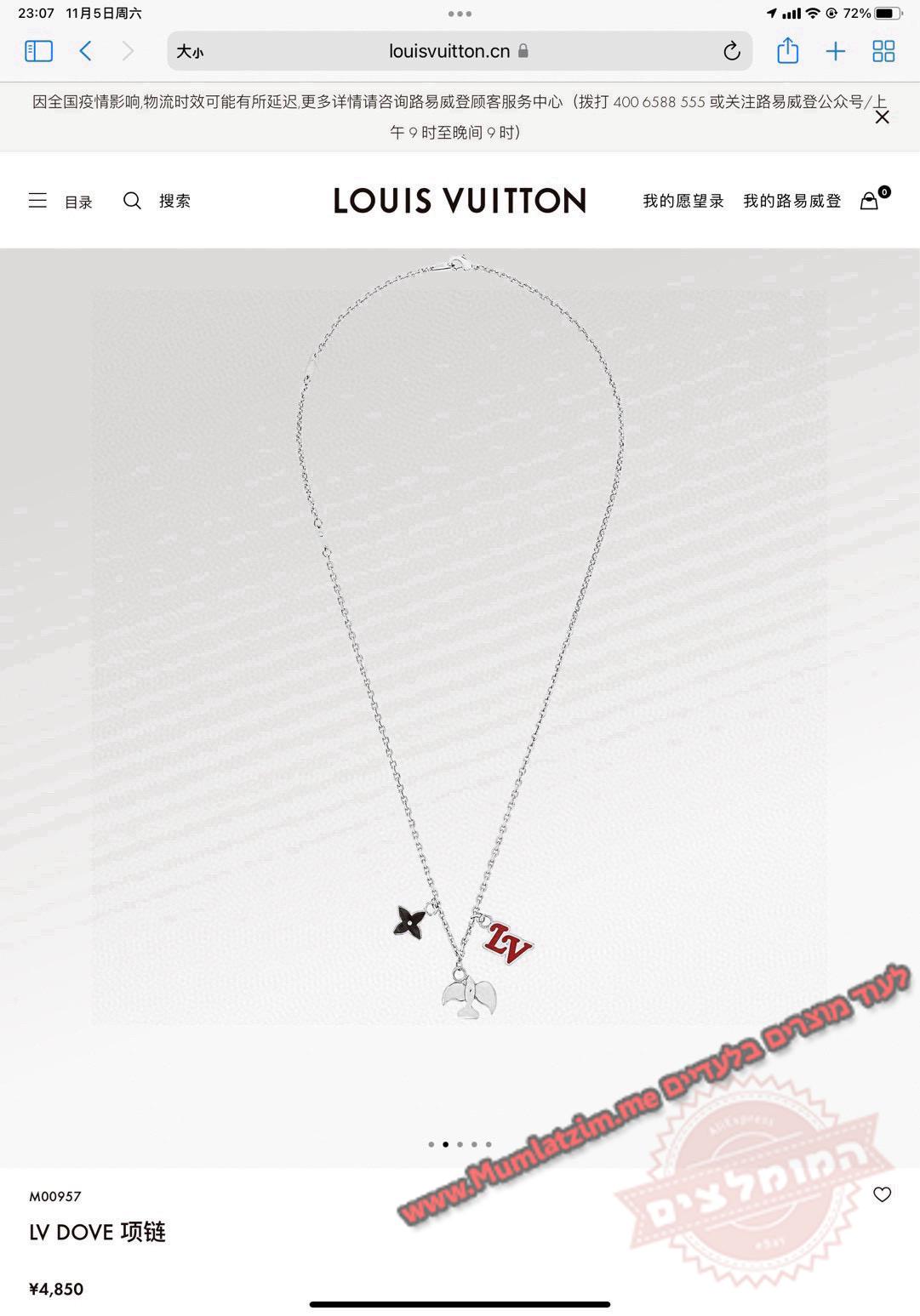Tap Louis Vuitton logo to go home
Viewport: 920px width, 1316px height.
[x=460, y=201]
